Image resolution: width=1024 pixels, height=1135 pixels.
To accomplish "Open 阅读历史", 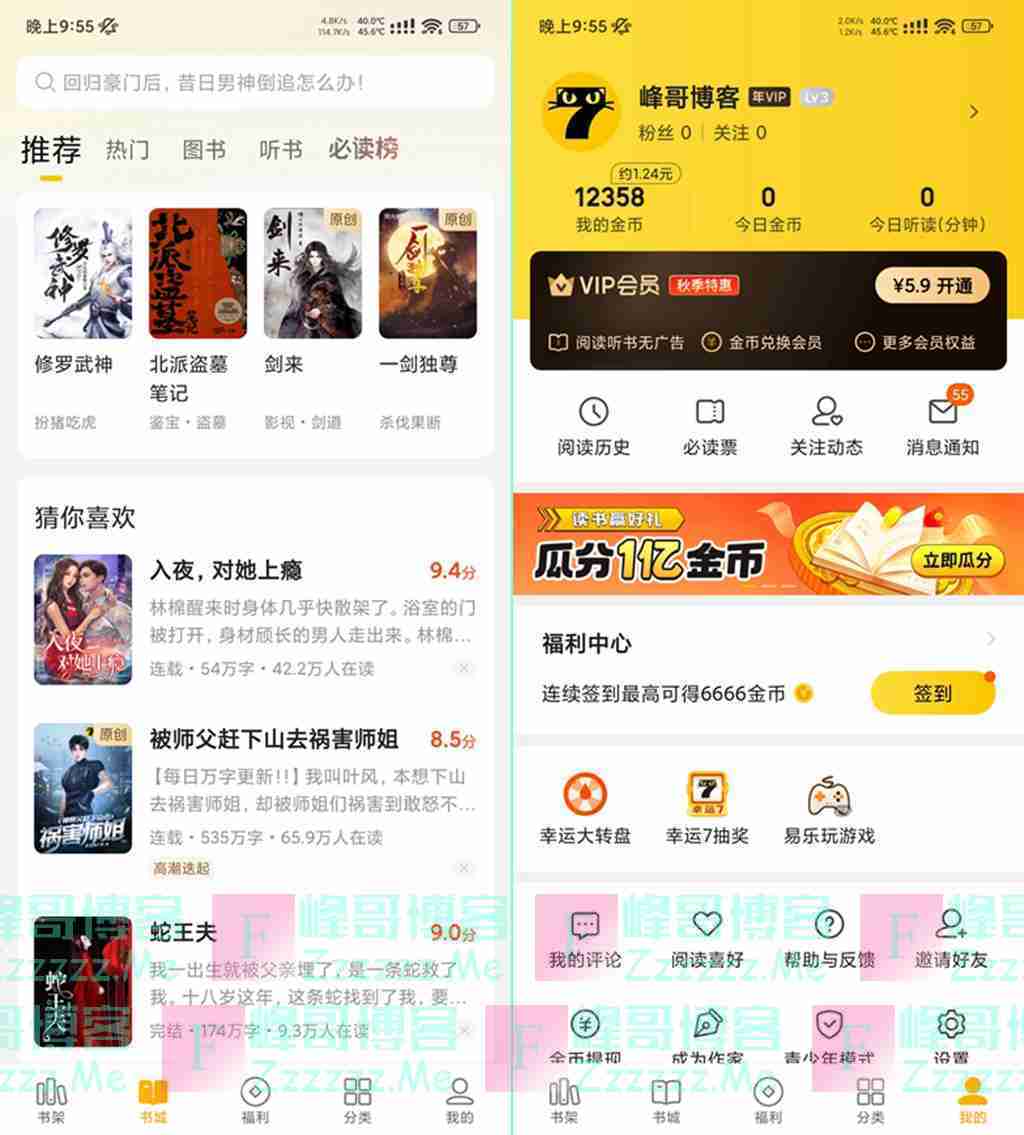I will pyautogui.click(x=594, y=426).
